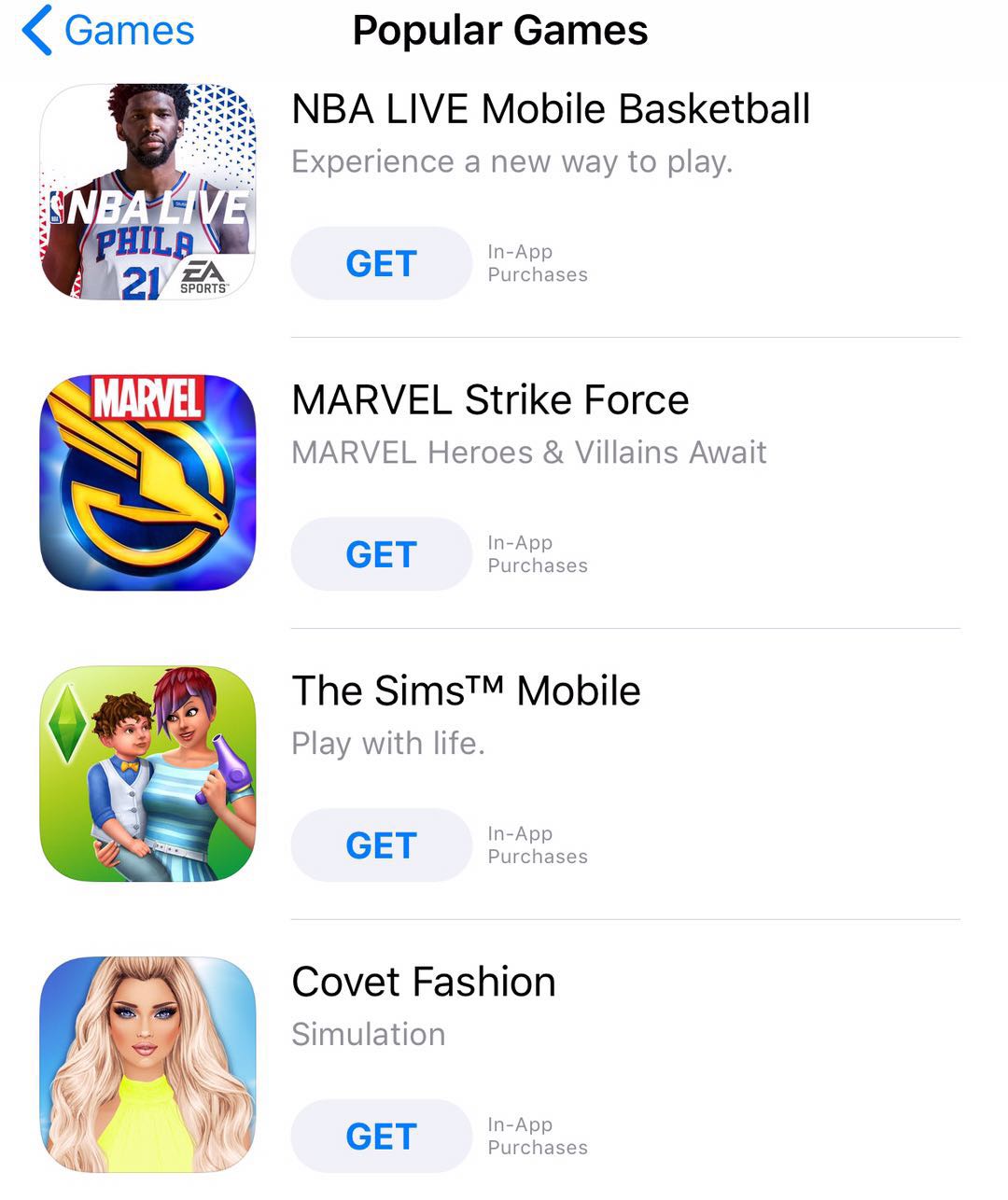Open Covet Fashion title
Image resolution: width=1008 pixels, height=1200 pixels.
(x=424, y=983)
